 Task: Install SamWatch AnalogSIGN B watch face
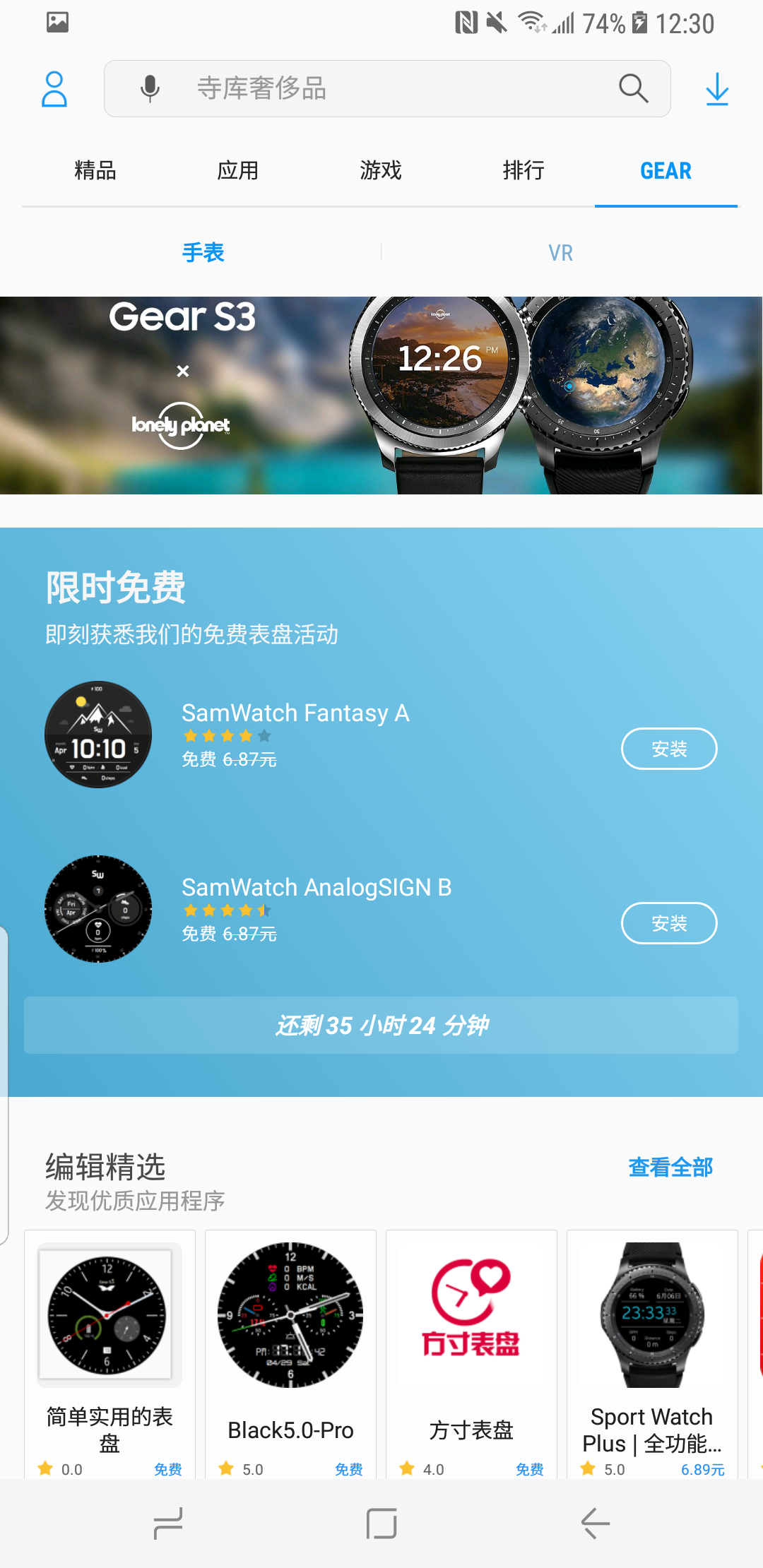(x=668, y=923)
